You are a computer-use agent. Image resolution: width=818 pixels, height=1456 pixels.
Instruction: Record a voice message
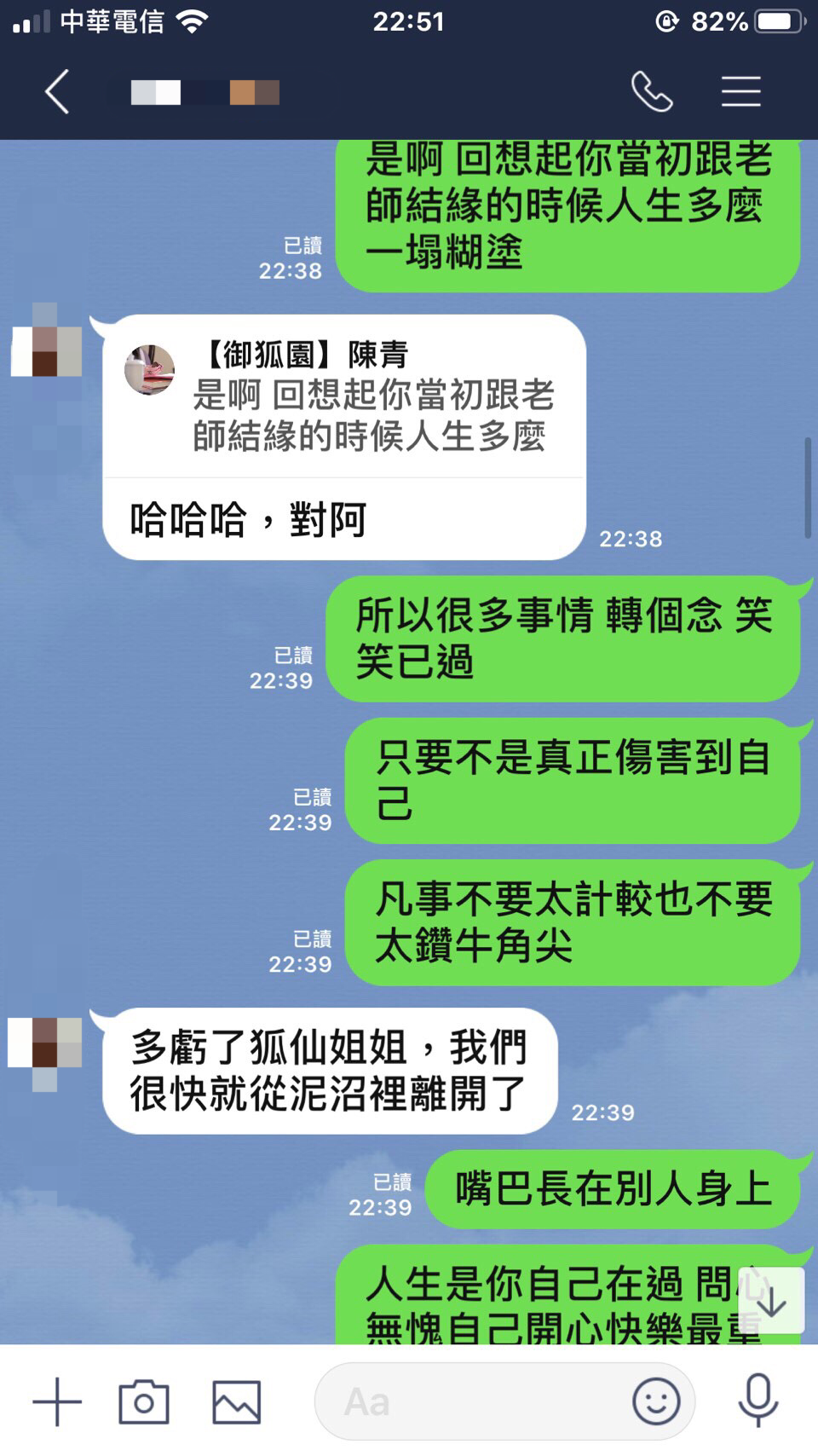point(758,1401)
